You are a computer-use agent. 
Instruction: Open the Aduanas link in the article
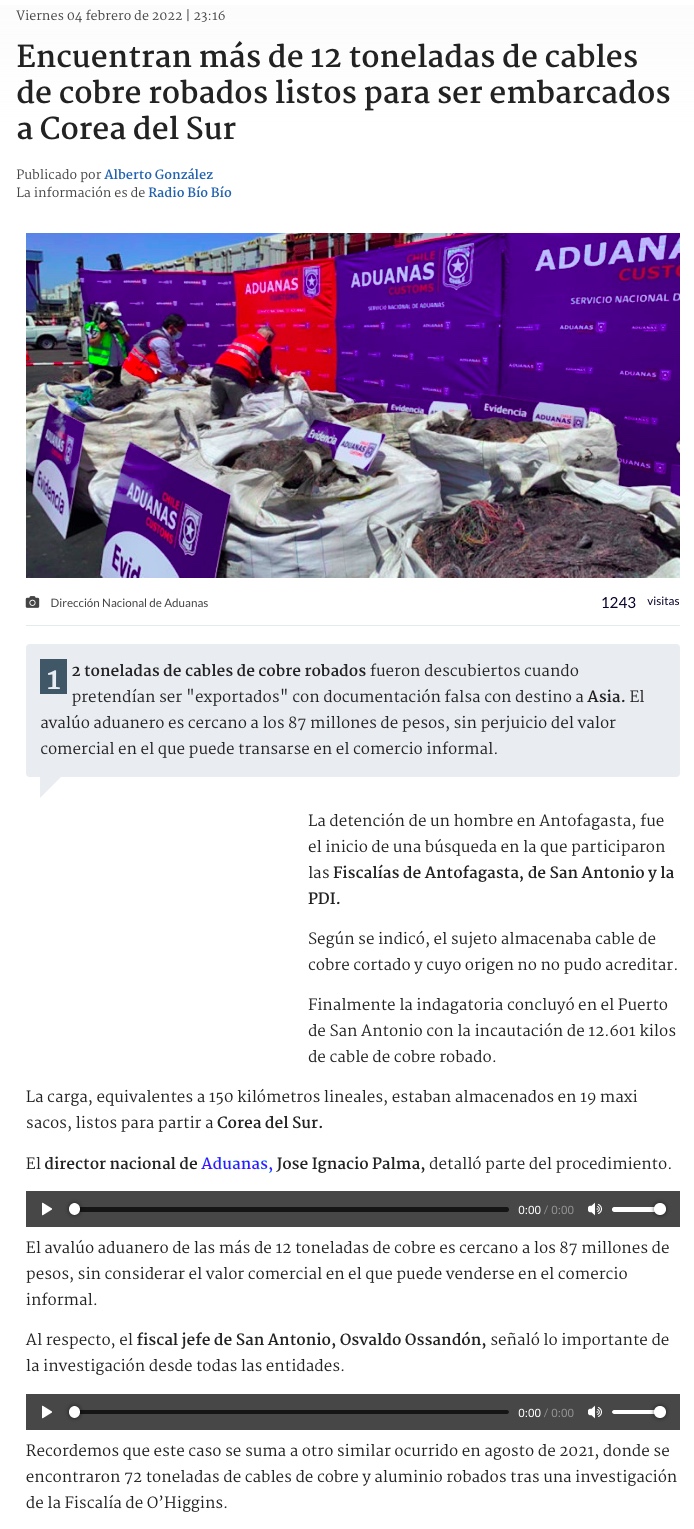click(x=237, y=1164)
